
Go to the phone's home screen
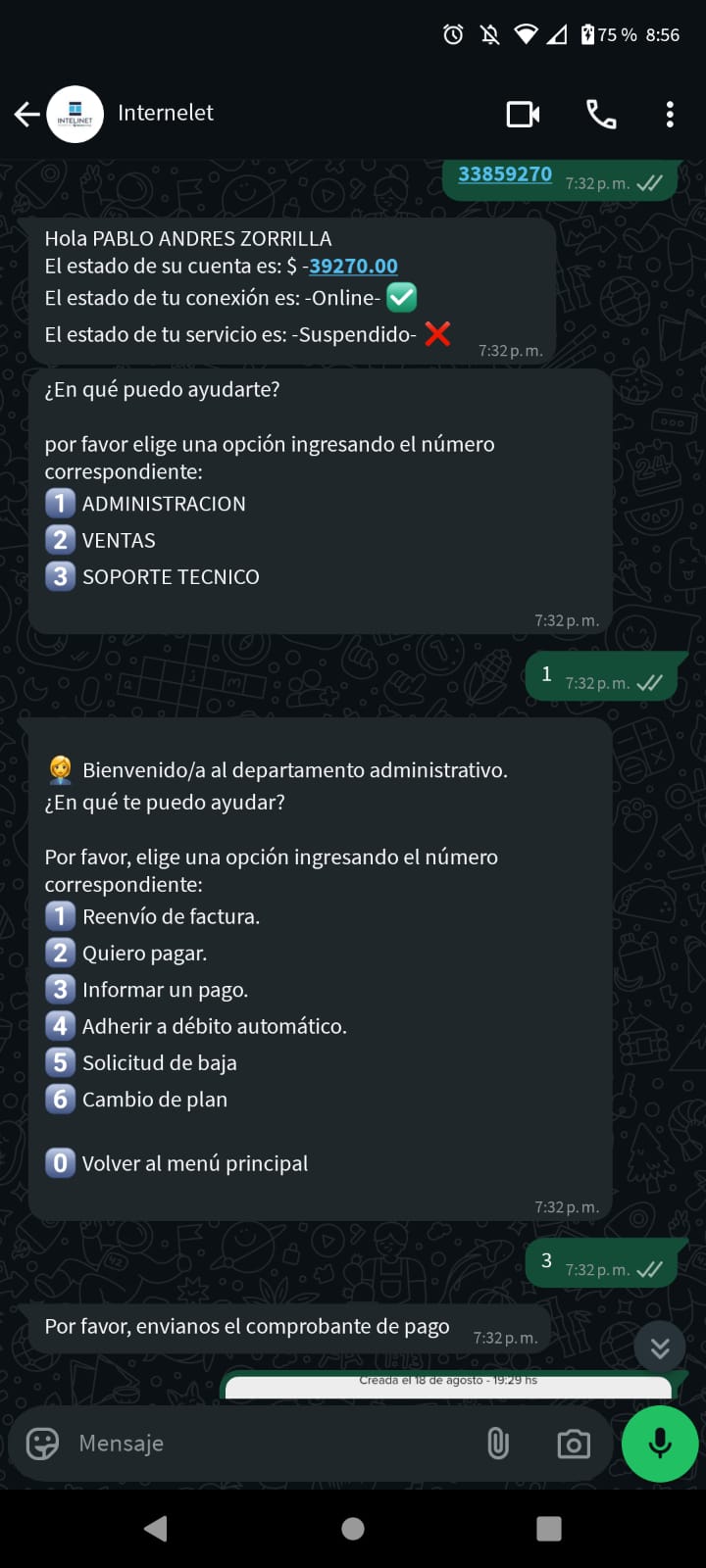353,1529
